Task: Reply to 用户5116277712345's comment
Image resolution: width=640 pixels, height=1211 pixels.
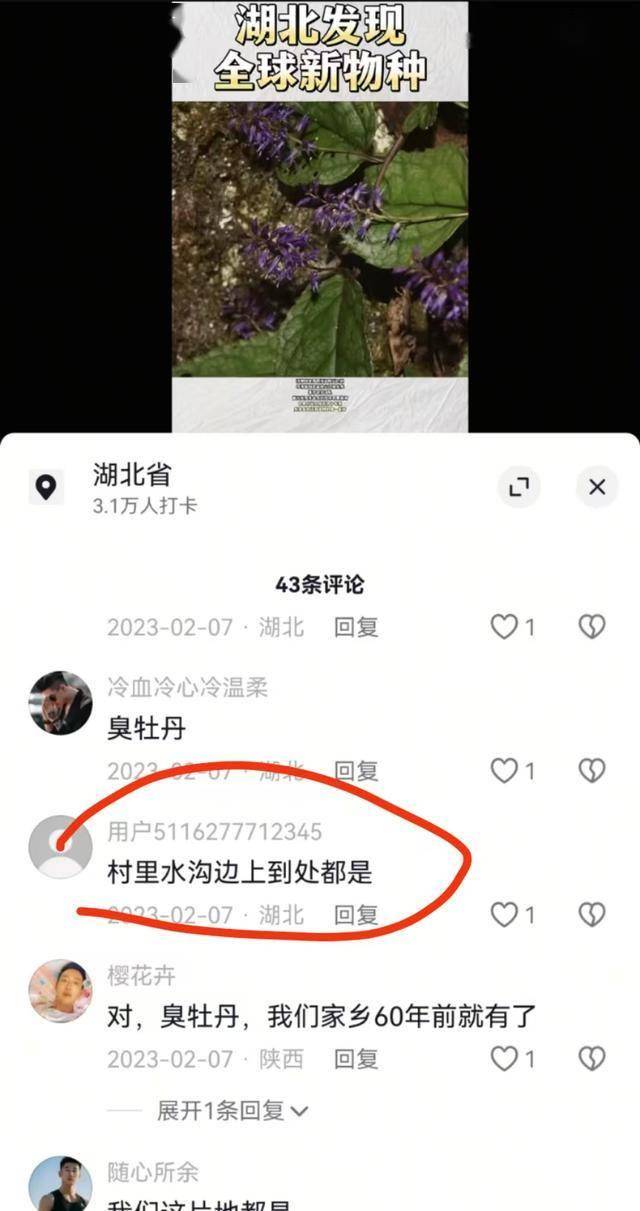Action: point(356,915)
